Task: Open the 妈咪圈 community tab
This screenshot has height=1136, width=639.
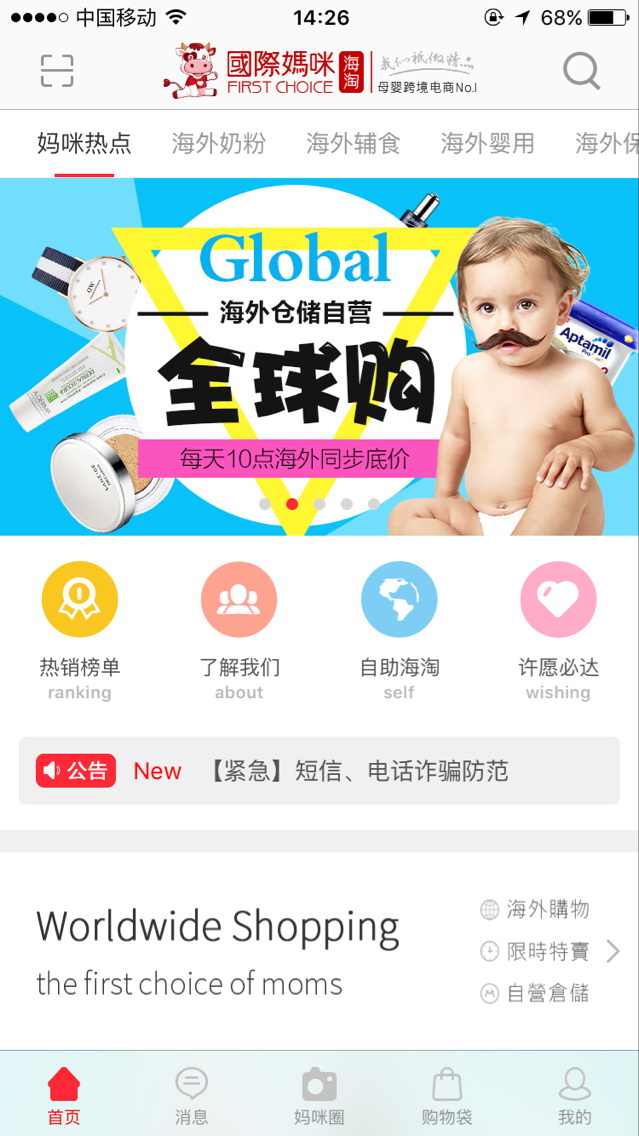Action: pyautogui.click(x=319, y=1095)
